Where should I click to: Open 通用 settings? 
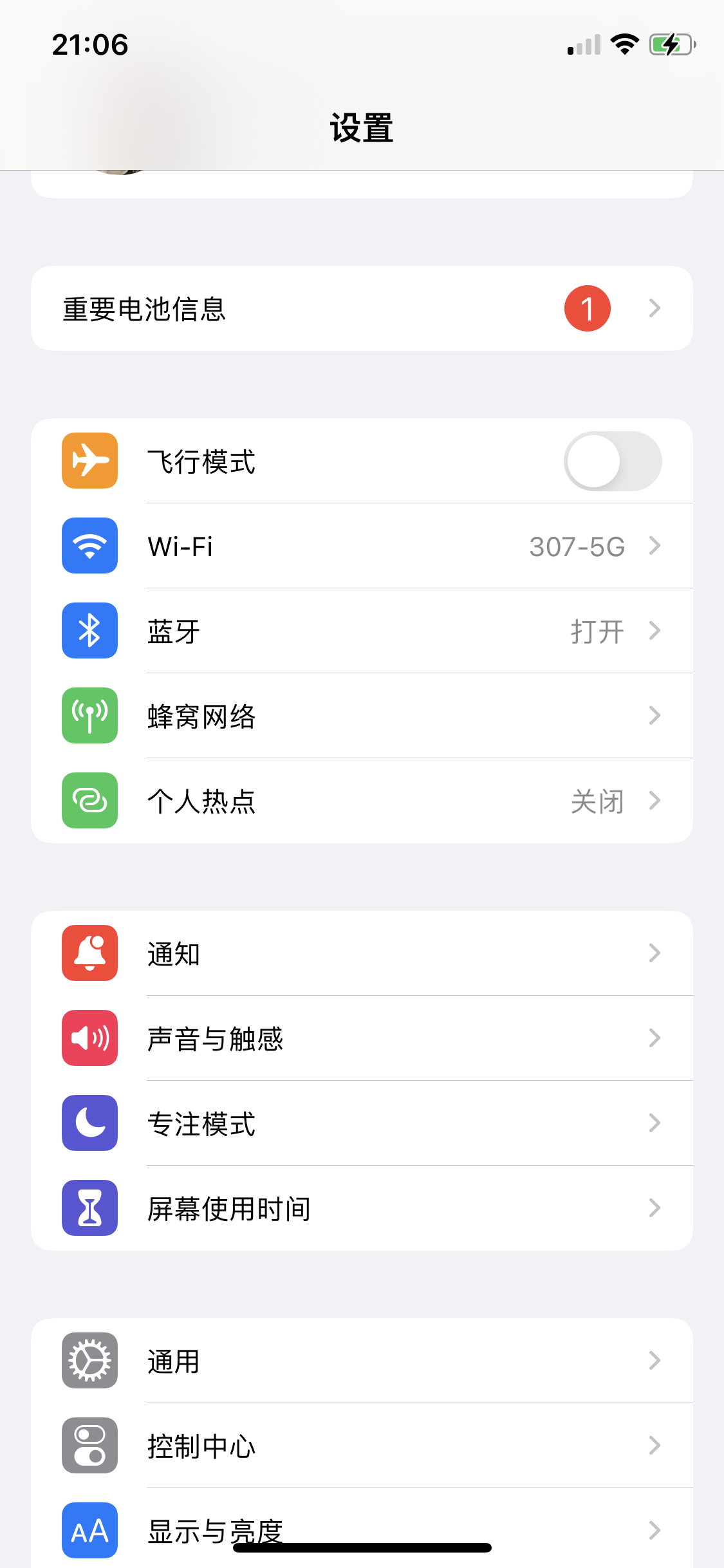[x=360, y=1361]
